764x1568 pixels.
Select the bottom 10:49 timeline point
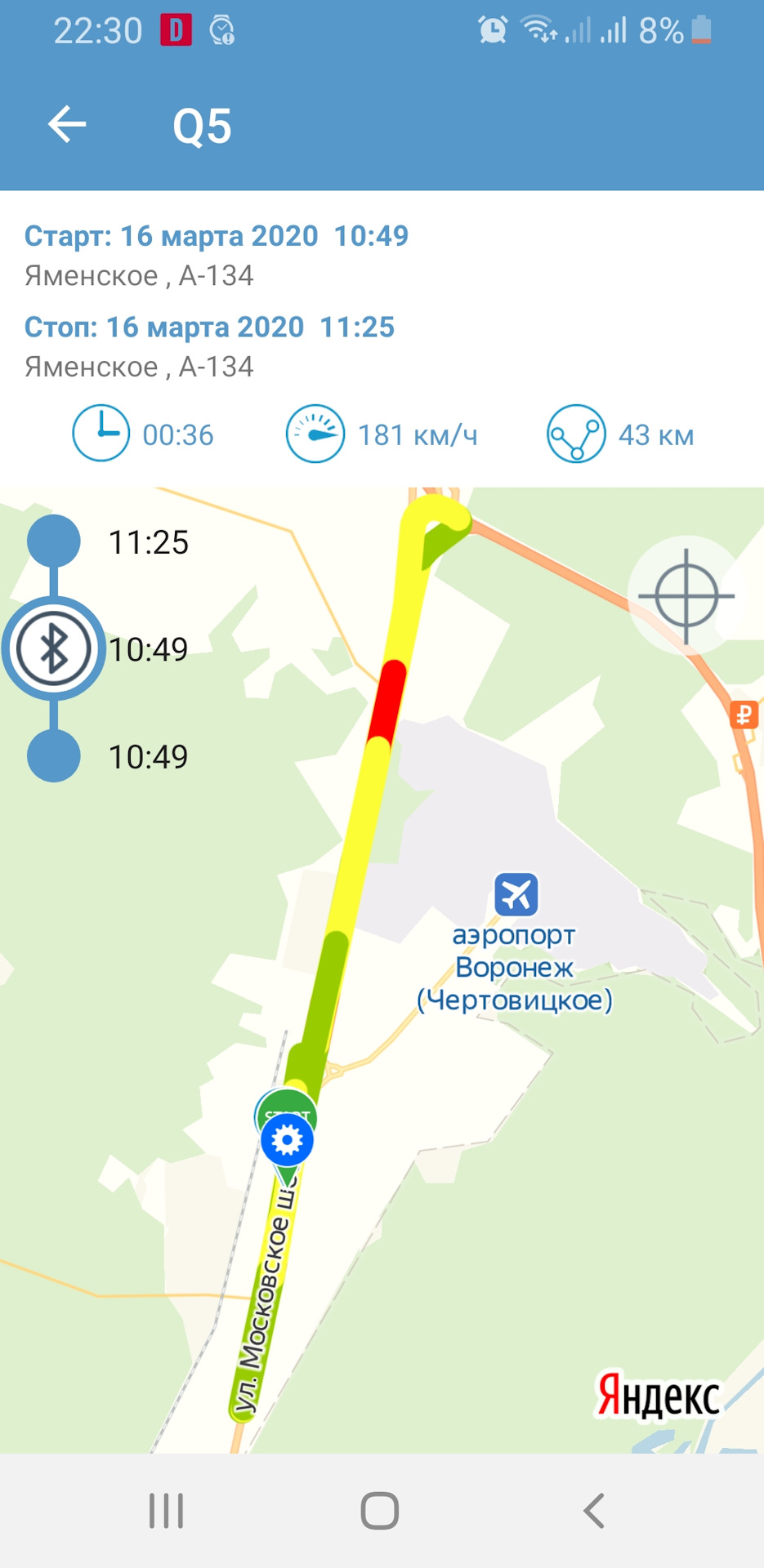pos(54,756)
